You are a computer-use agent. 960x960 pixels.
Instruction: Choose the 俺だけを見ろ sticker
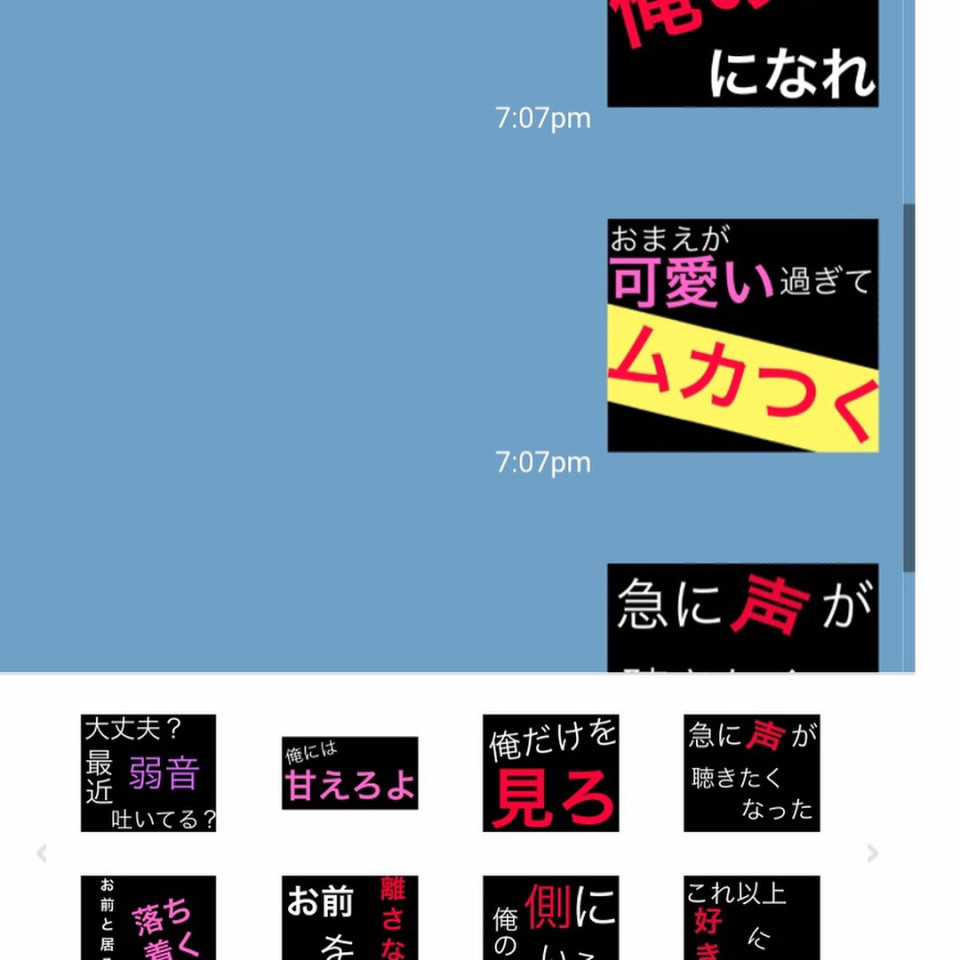click(550, 772)
